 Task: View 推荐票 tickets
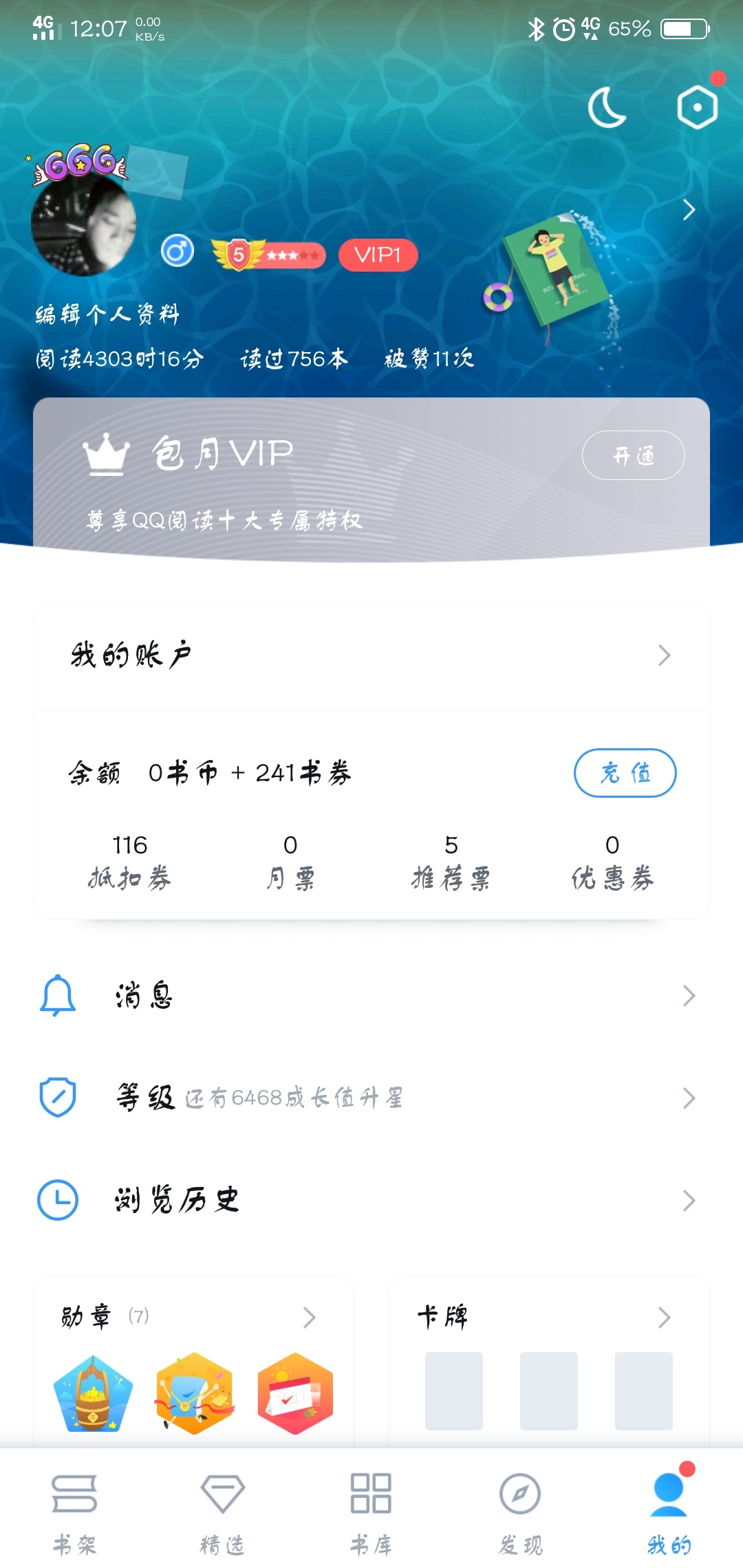click(x=451, y=862)
